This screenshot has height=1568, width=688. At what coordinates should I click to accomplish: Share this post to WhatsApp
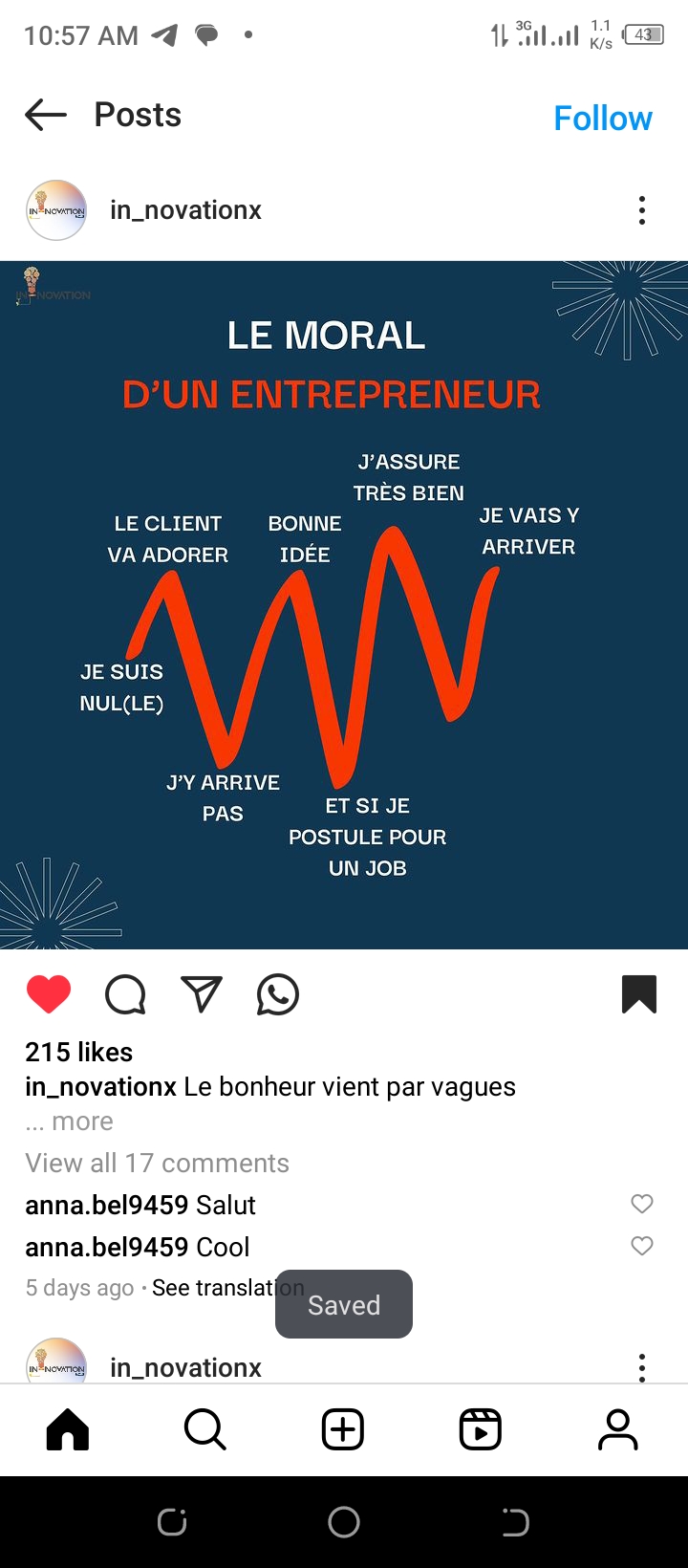(278, 994)
